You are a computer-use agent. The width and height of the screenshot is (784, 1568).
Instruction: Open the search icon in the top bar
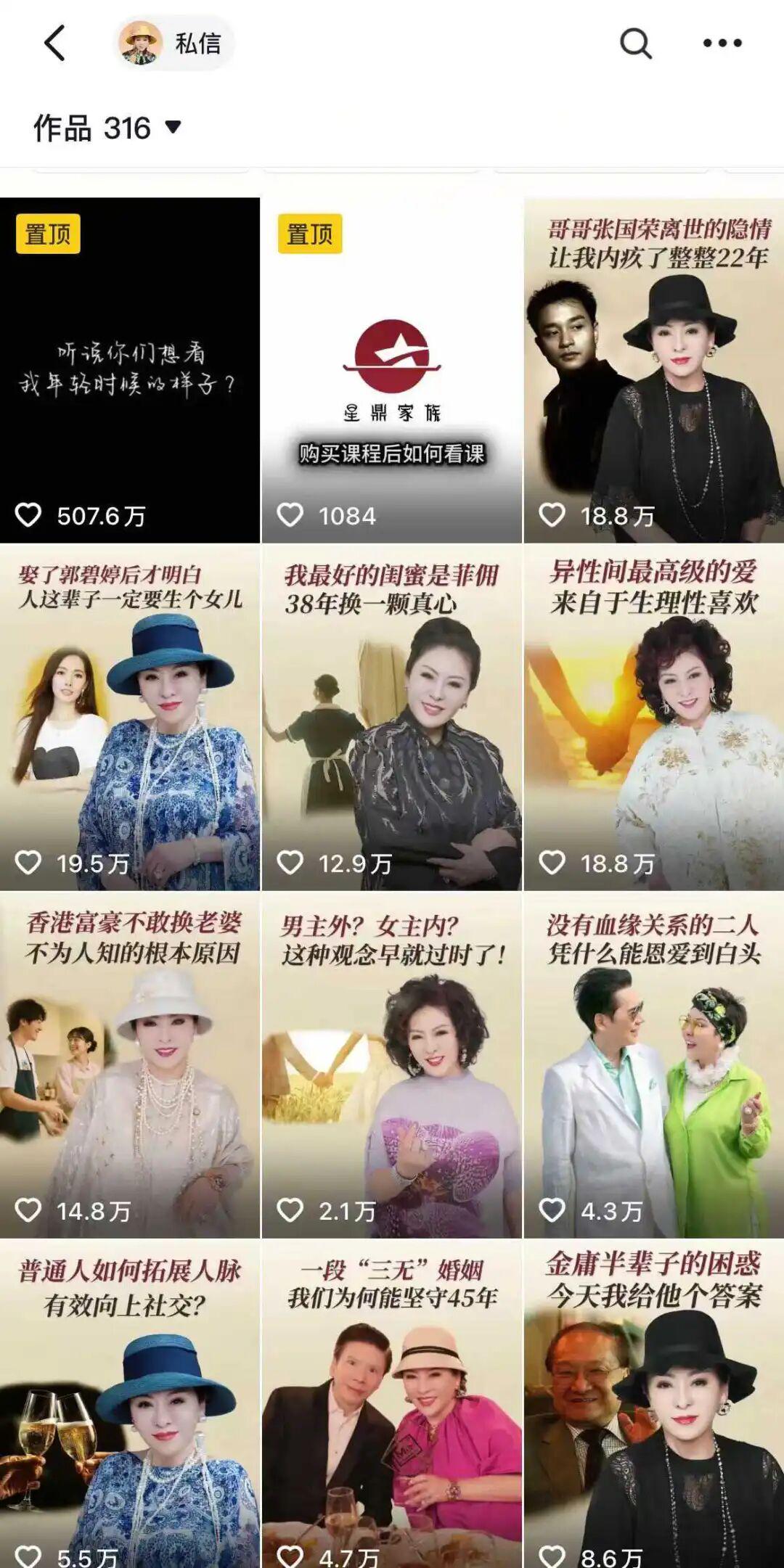point(635,43)
